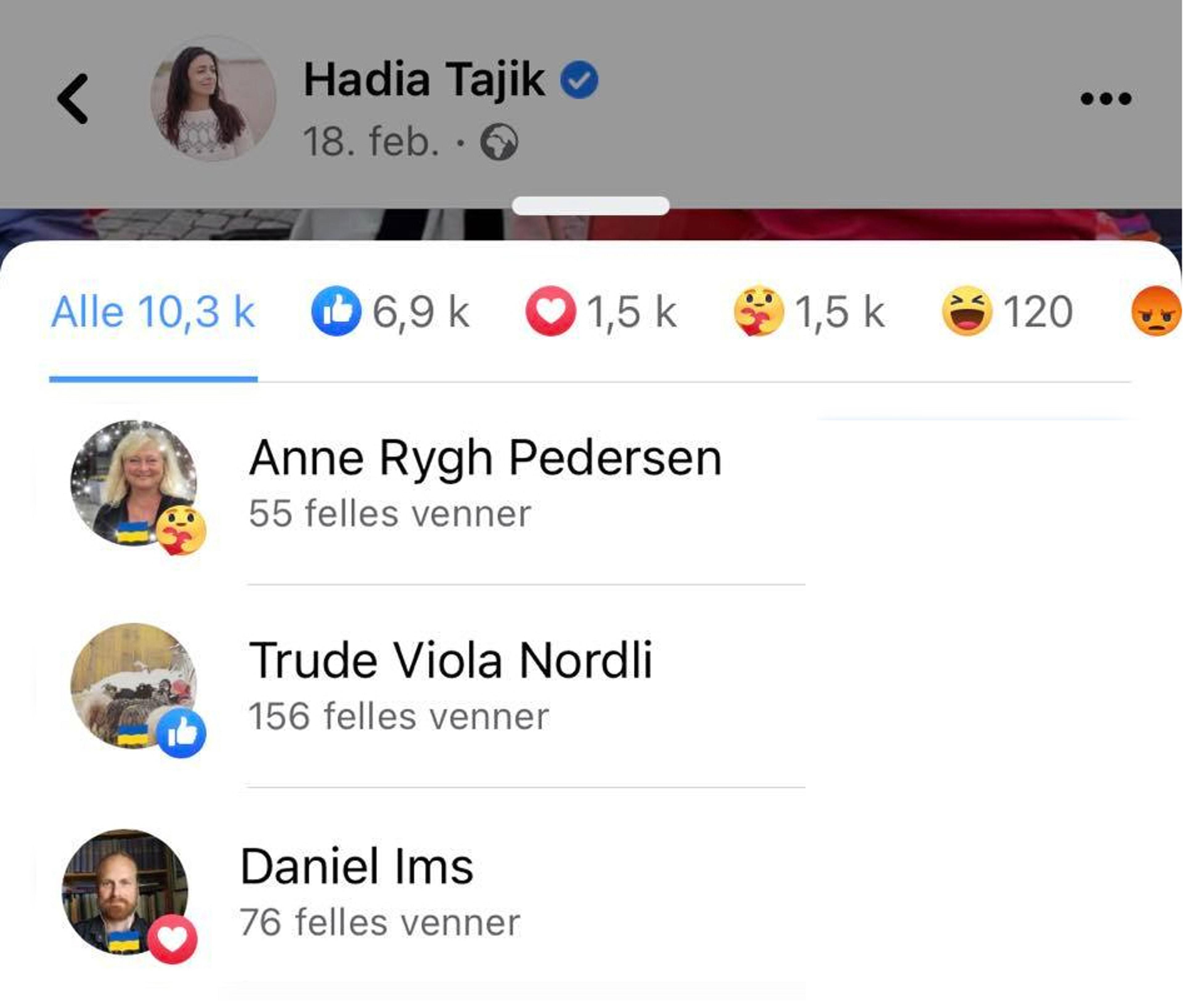Open Anne Rygh Pedersen's profile

coord(485,458)
